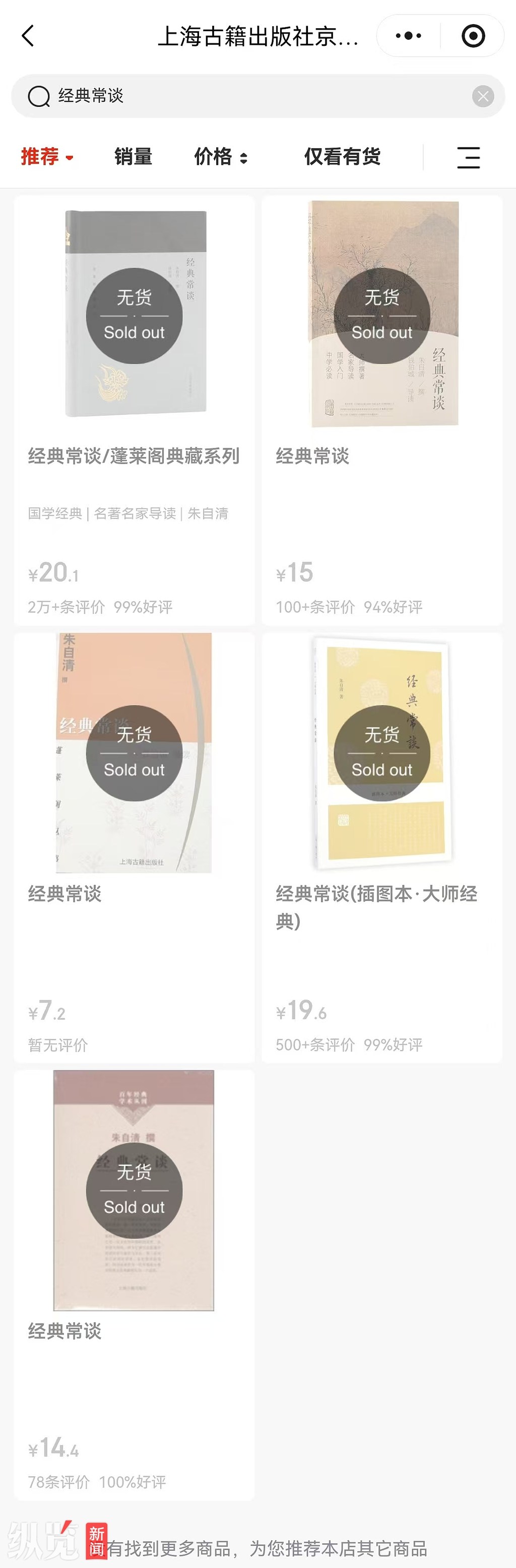This screenshot has height=1568, width=516.
Task: Open the 经典常谈 card priced ¥7.2
Action: coord(135,847)
